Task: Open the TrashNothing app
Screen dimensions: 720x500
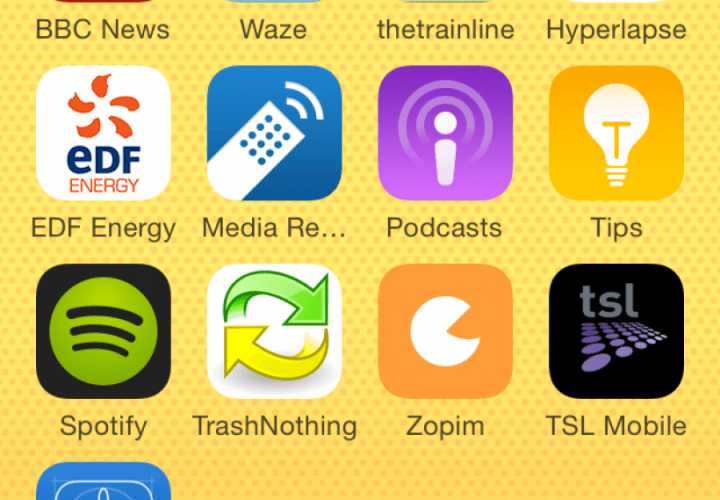Action: click(274, 331)
